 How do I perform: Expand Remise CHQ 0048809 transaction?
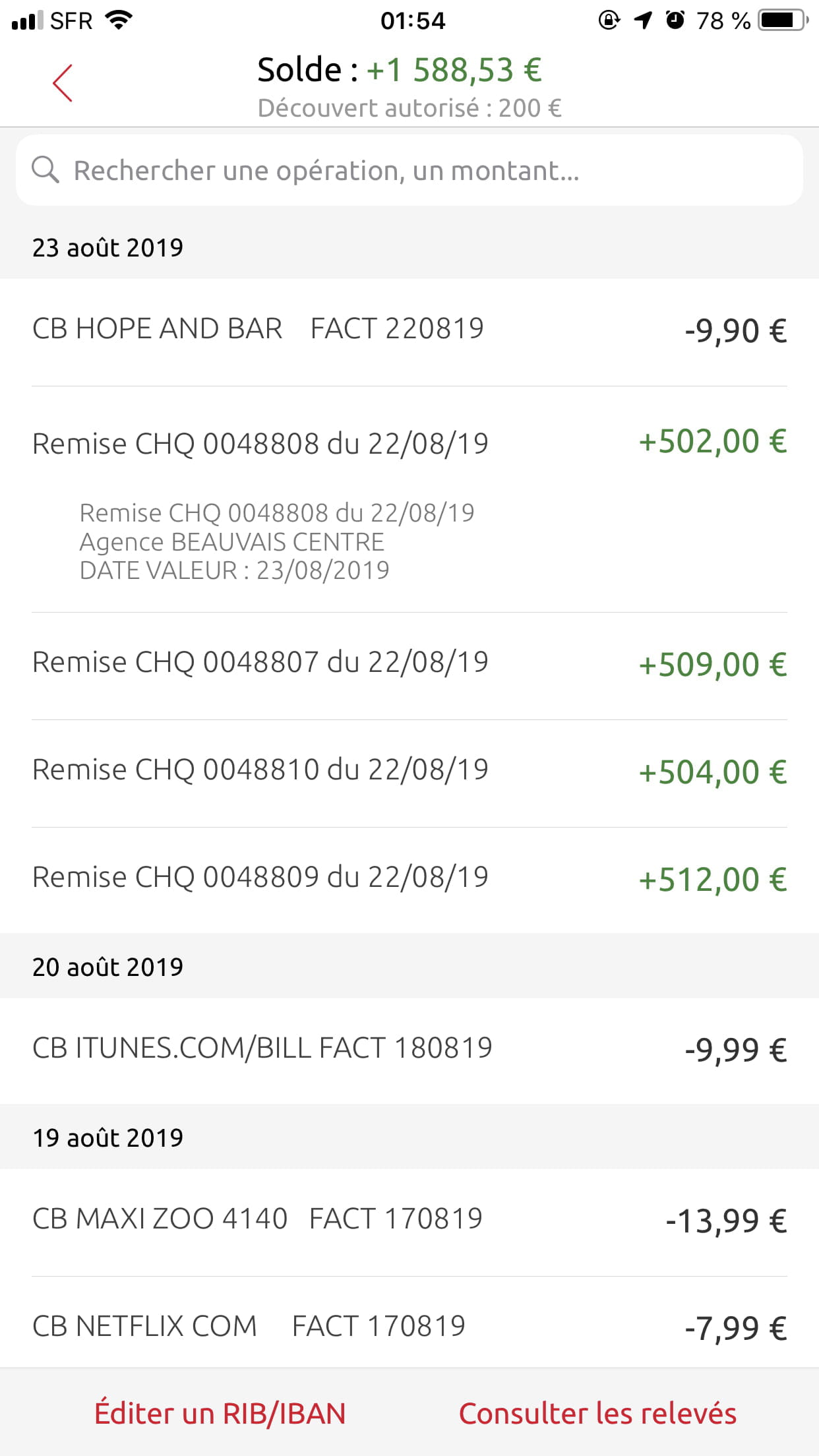(x=409, y=880)
